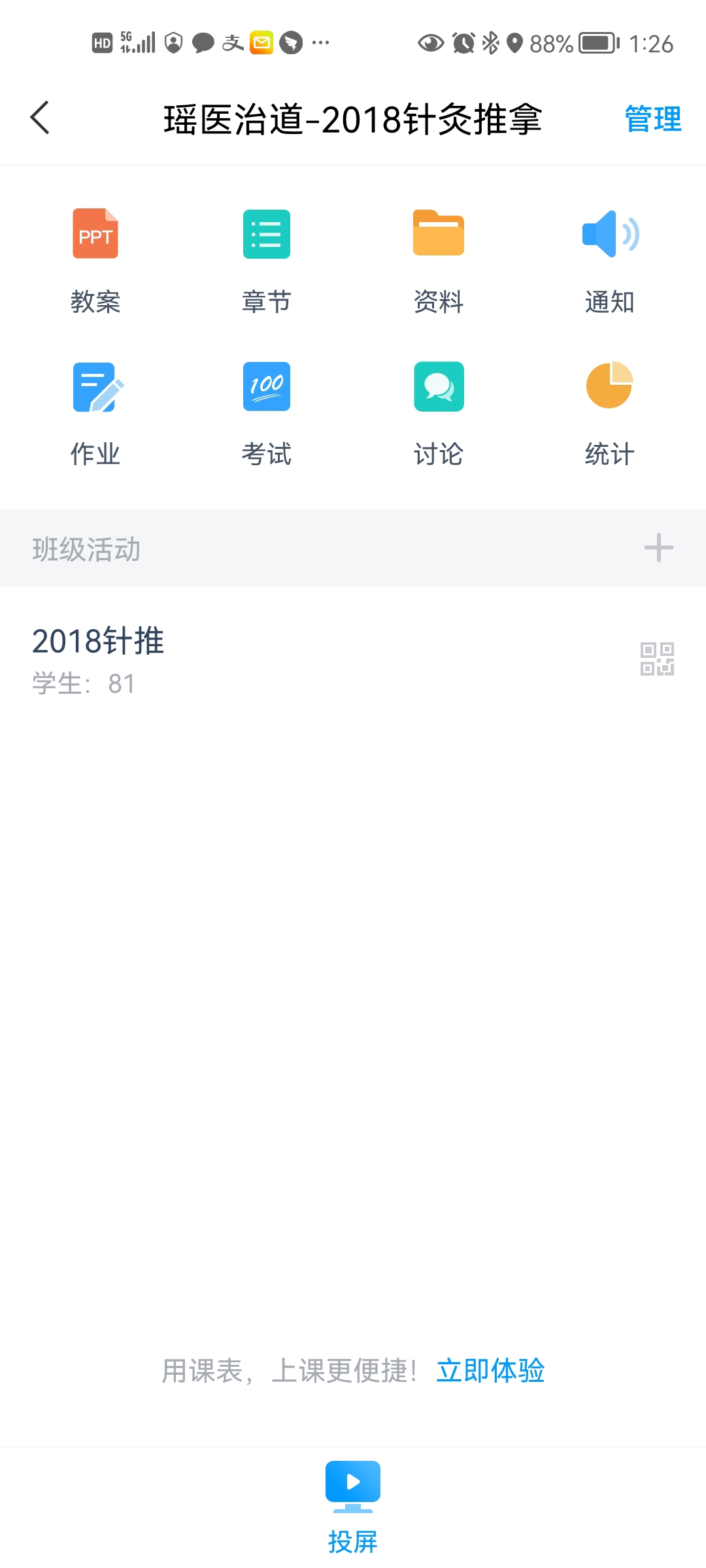Viewport: 706px width, 1568px height.
Task: Open the 考试 exams section
Action: (267, 413)
